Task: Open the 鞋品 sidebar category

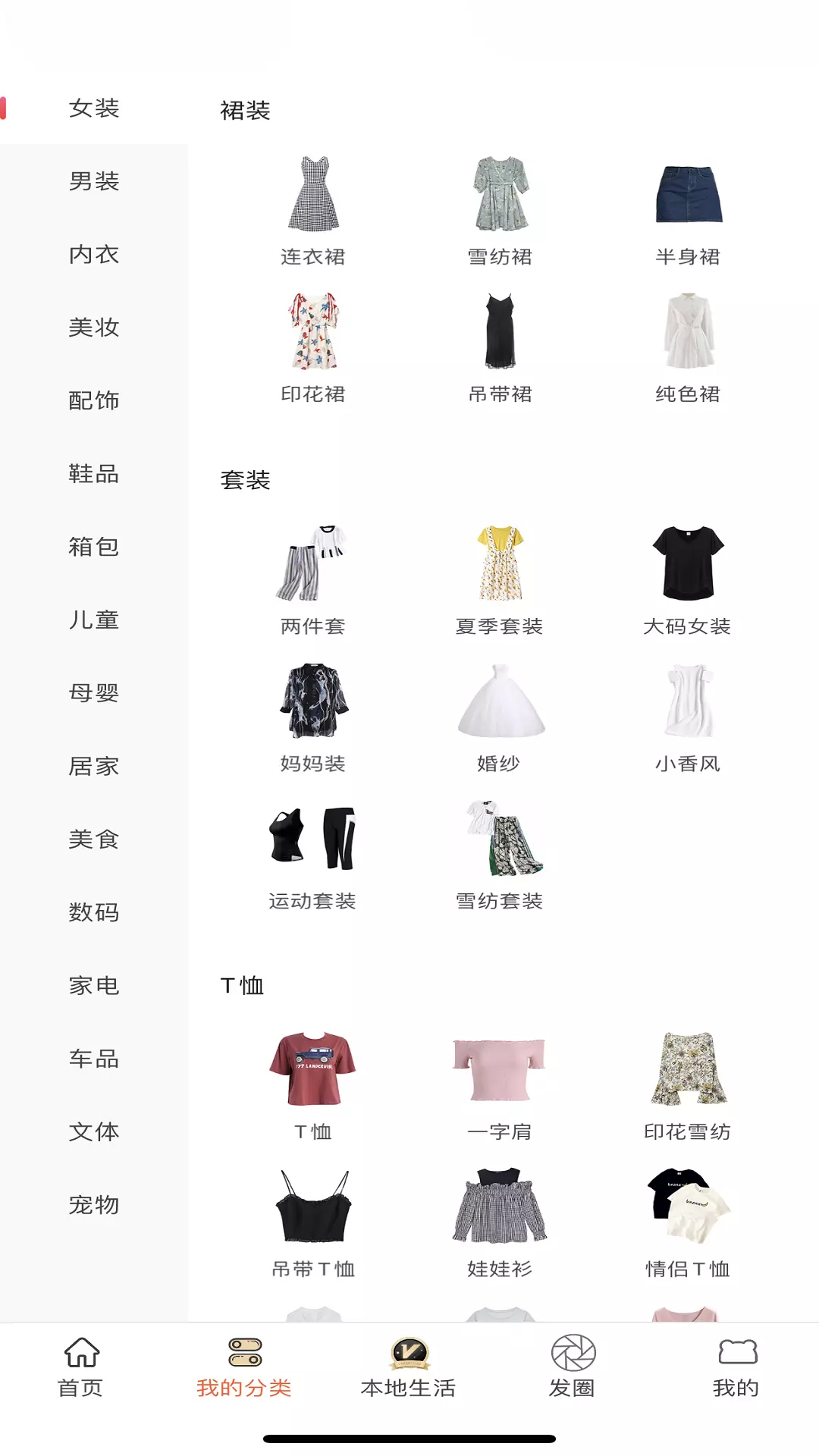Action: pos(94,474)
